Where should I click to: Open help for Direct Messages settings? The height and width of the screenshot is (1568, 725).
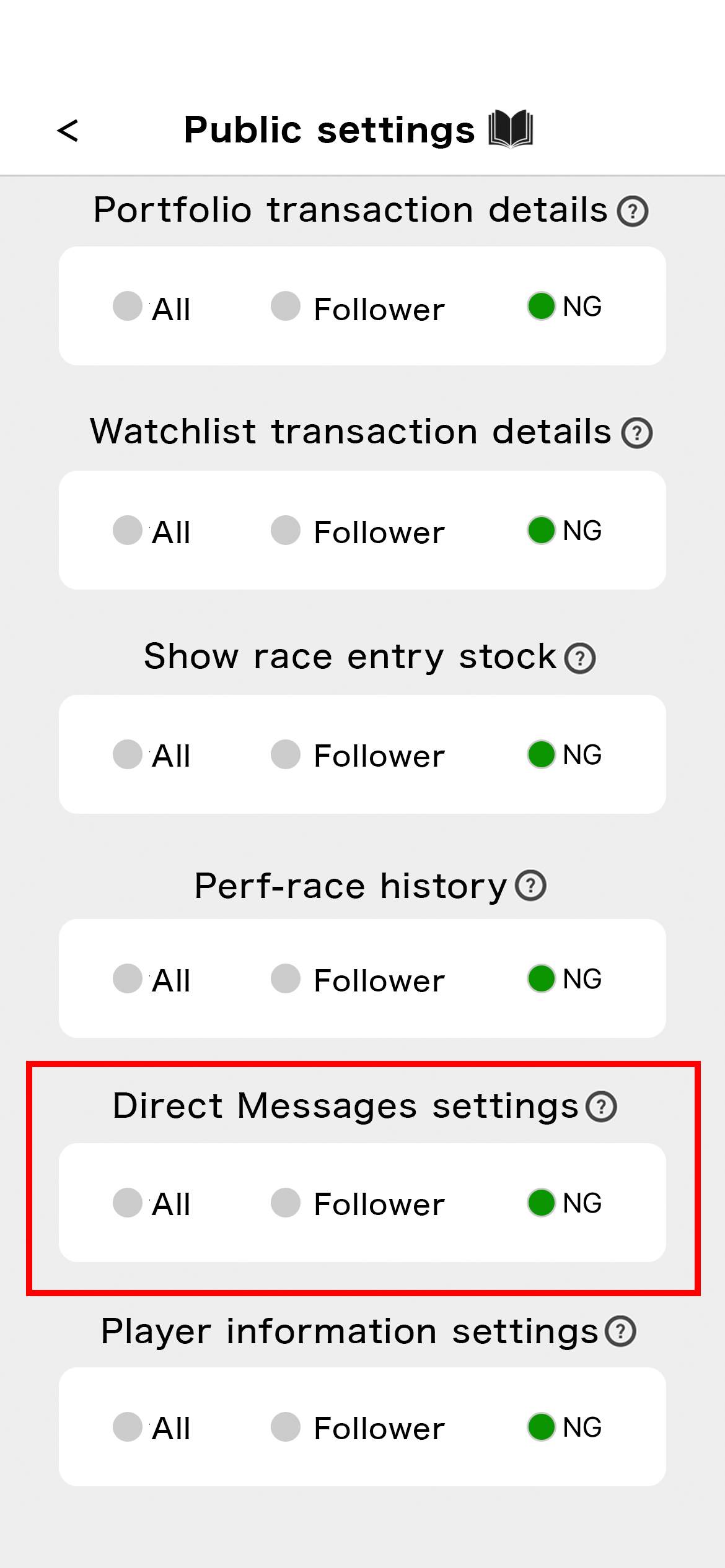tap(602, 1107)
